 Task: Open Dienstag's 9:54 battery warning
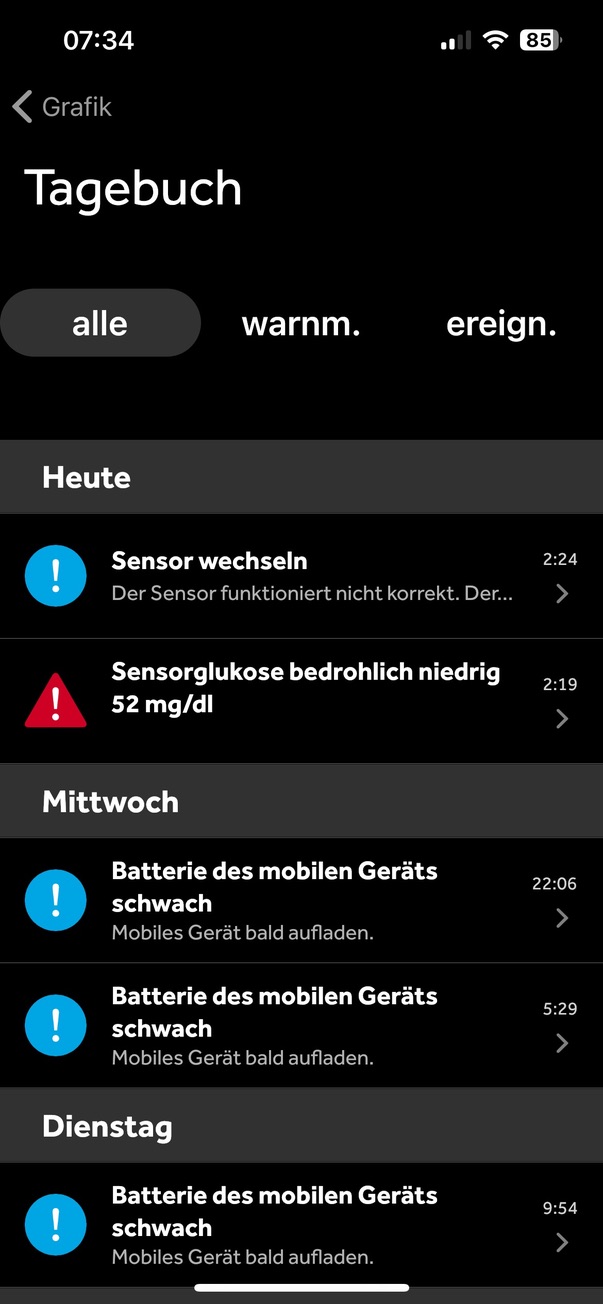coord(301,1225)
